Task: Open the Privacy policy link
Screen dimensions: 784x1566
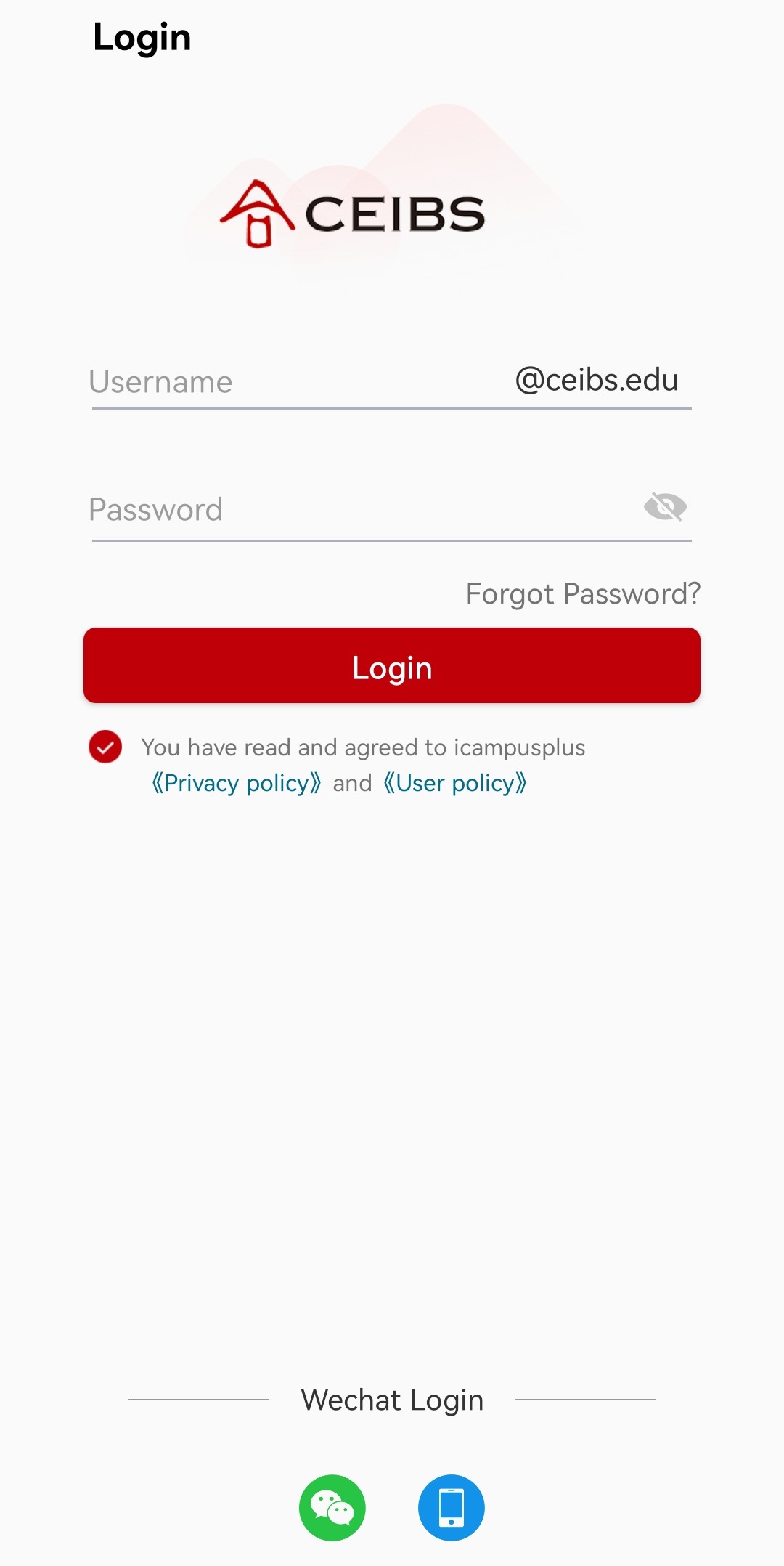Action: coord(236,784)
